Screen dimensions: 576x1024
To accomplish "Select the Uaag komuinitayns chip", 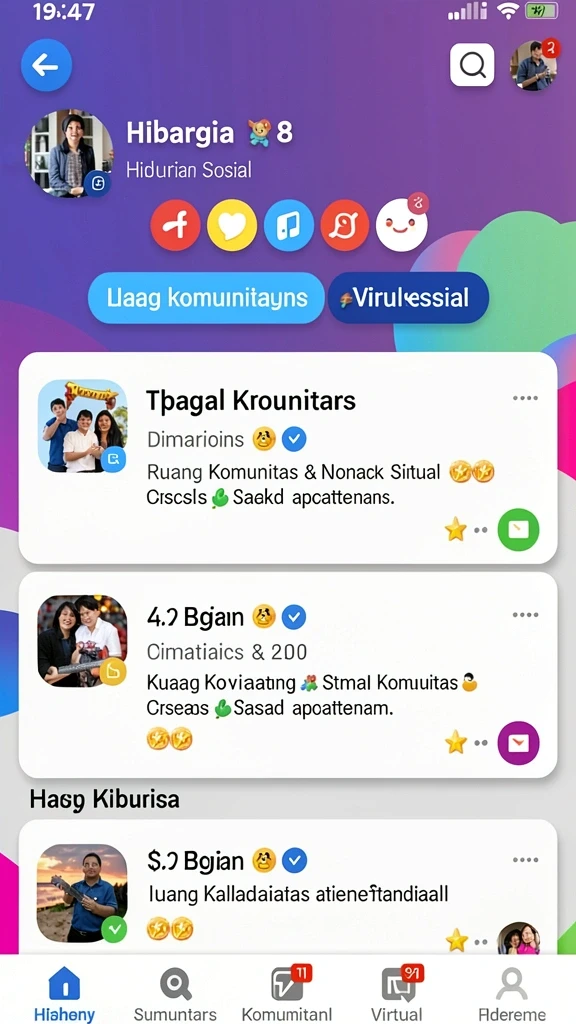I will point(206,298).
